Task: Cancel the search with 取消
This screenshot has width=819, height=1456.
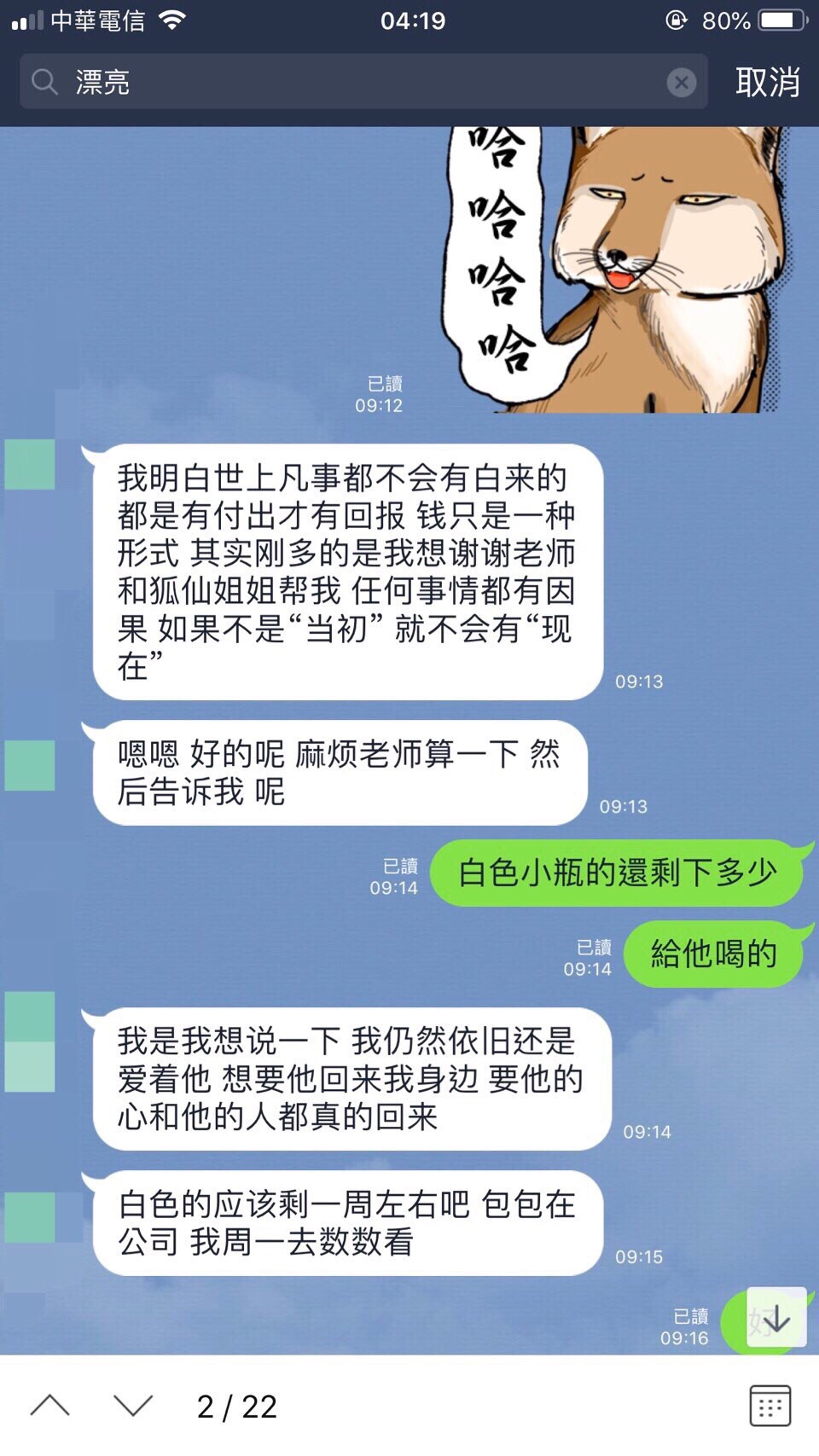Action: point(767,82)
